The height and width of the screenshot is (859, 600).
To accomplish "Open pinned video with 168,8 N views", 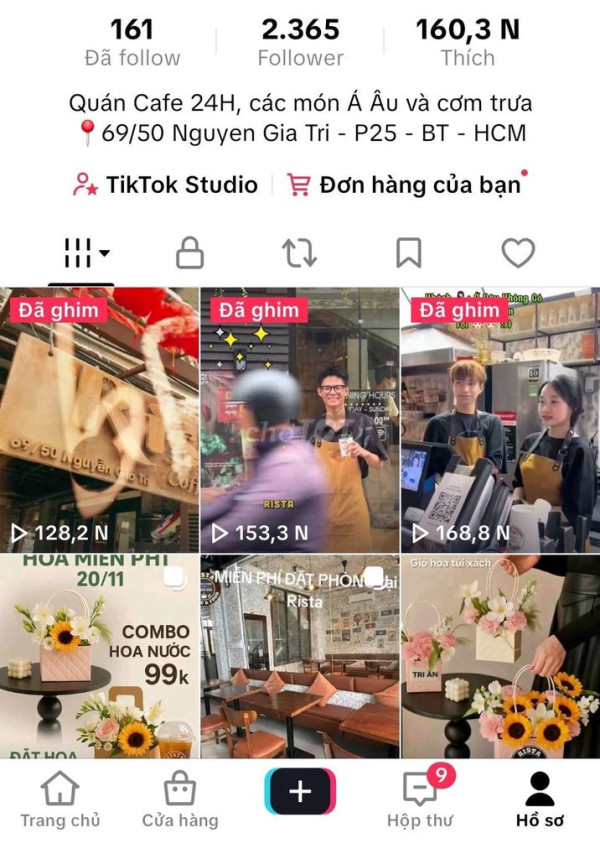I will (500, 420).
